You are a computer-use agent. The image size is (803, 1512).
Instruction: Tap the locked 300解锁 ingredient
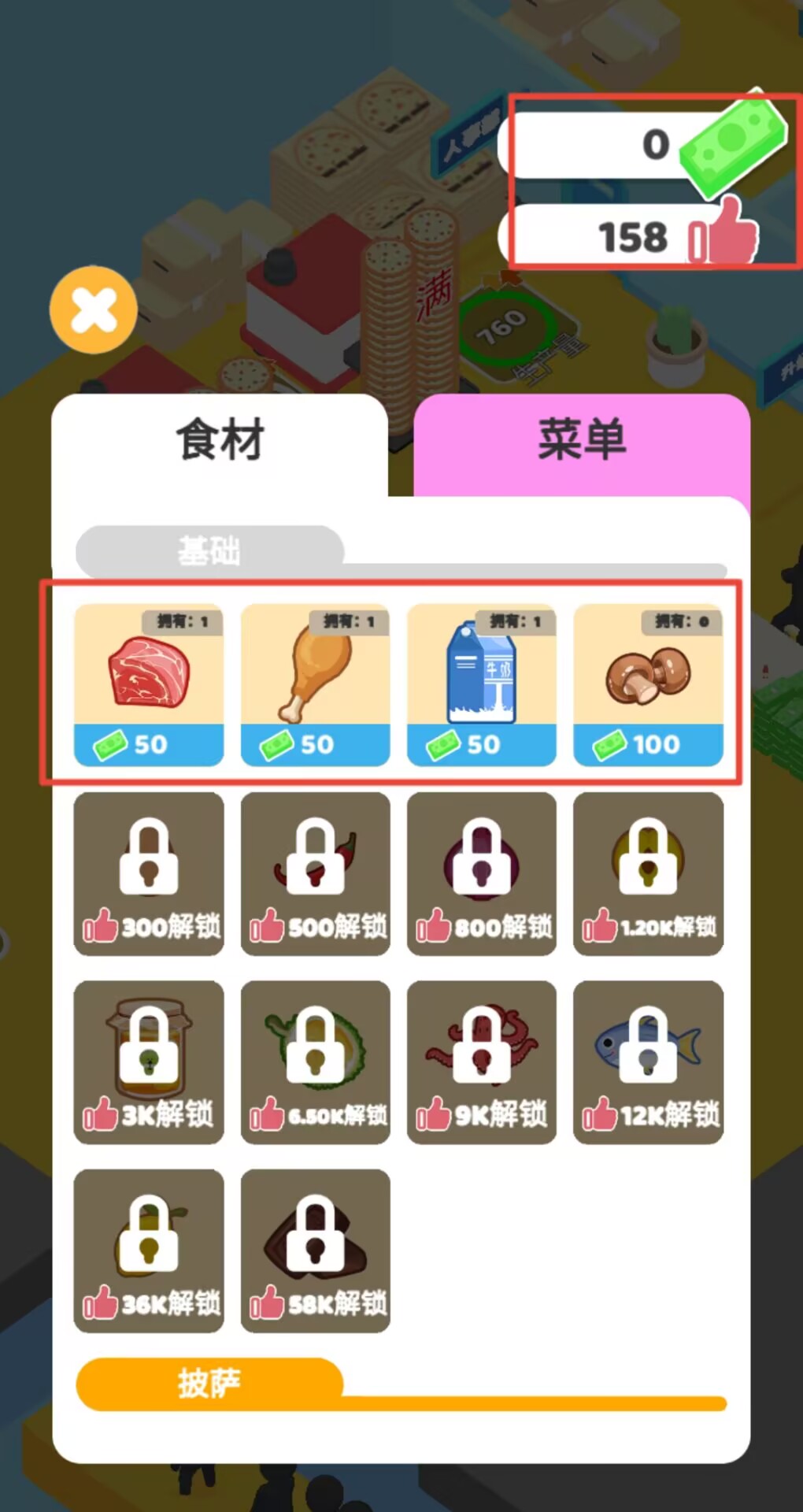point(149,873)
